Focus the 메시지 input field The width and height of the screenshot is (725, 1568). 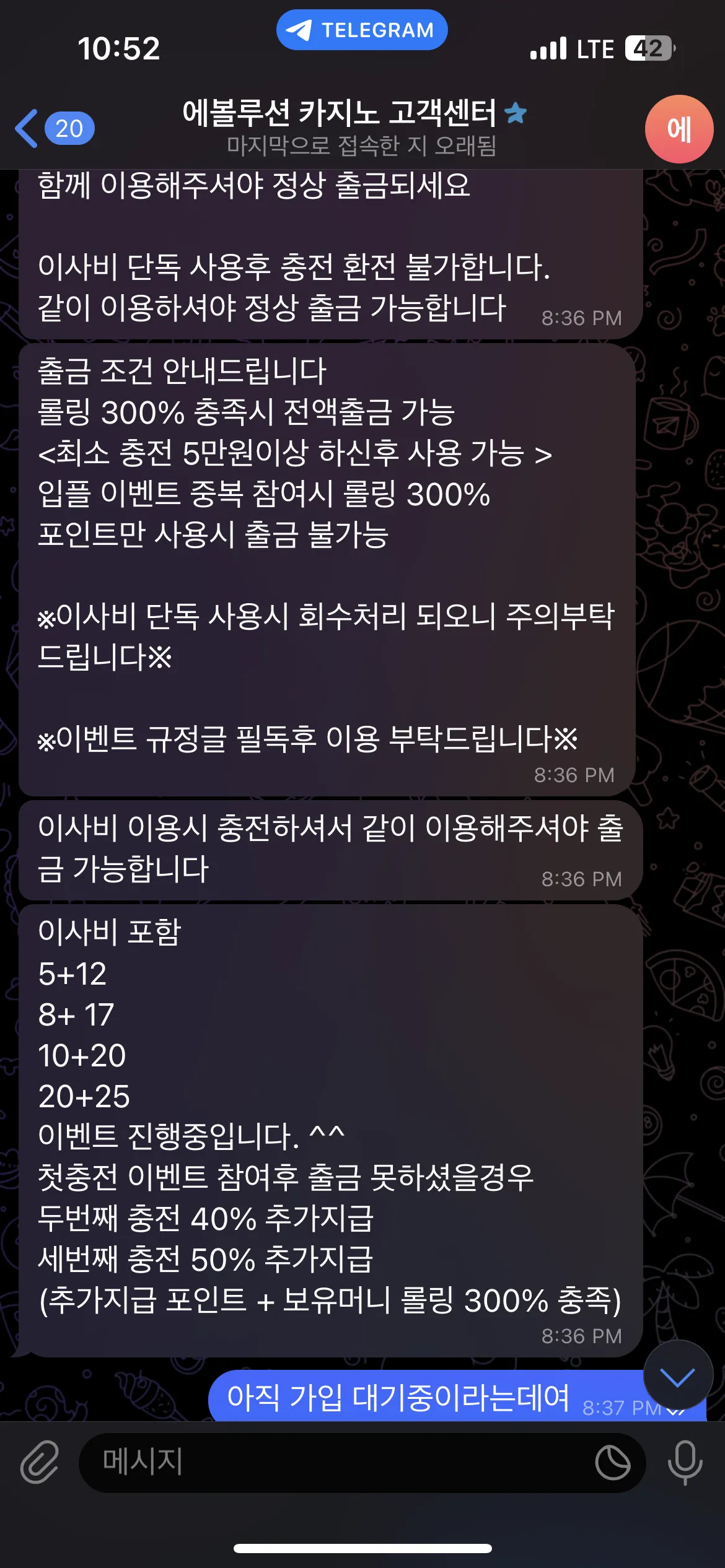click(335, 1463)
